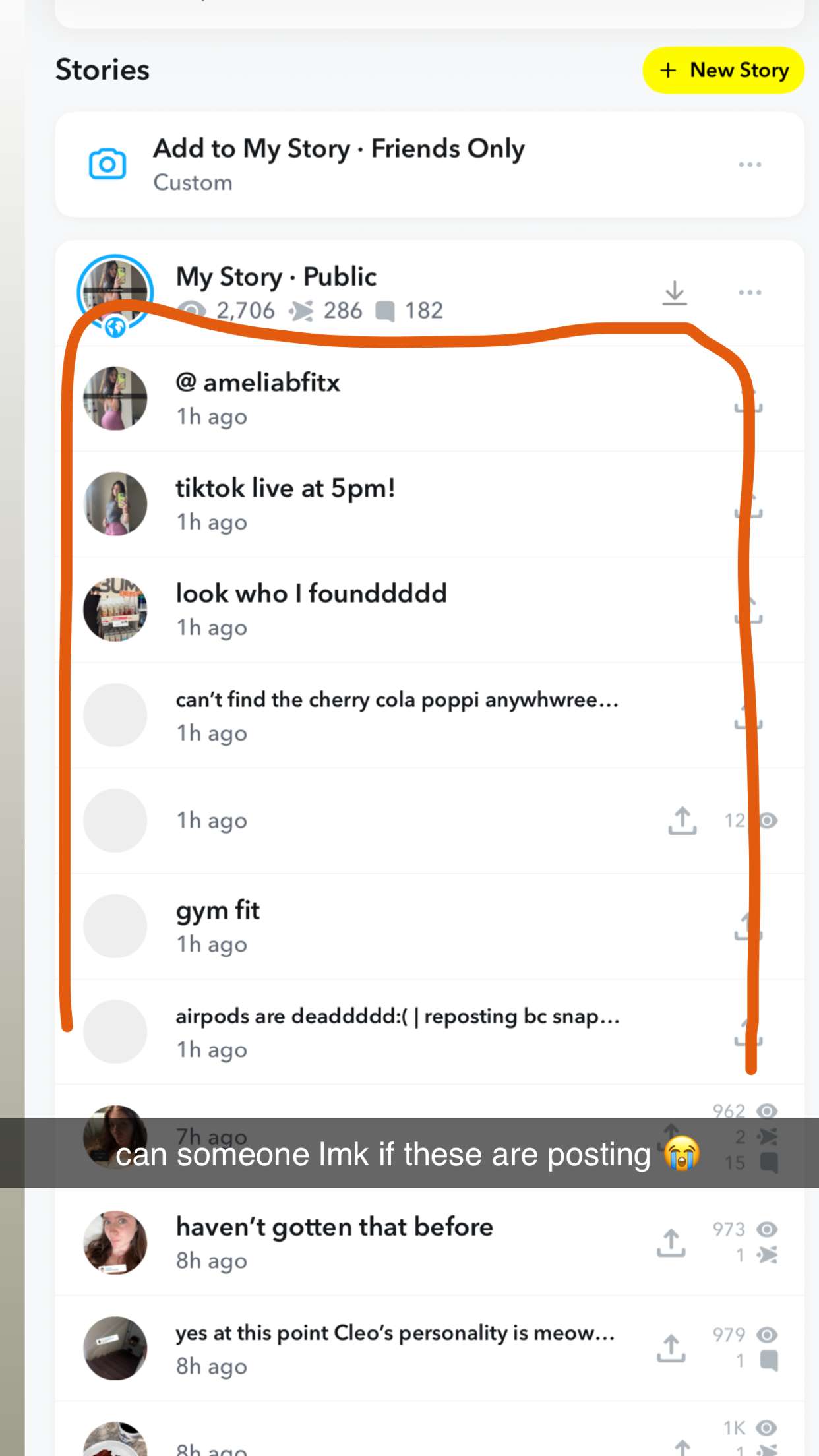Viewport: 819px width, 1456px height.
Task: View the My Story Public thumbnail
Action: coord(115,292)
